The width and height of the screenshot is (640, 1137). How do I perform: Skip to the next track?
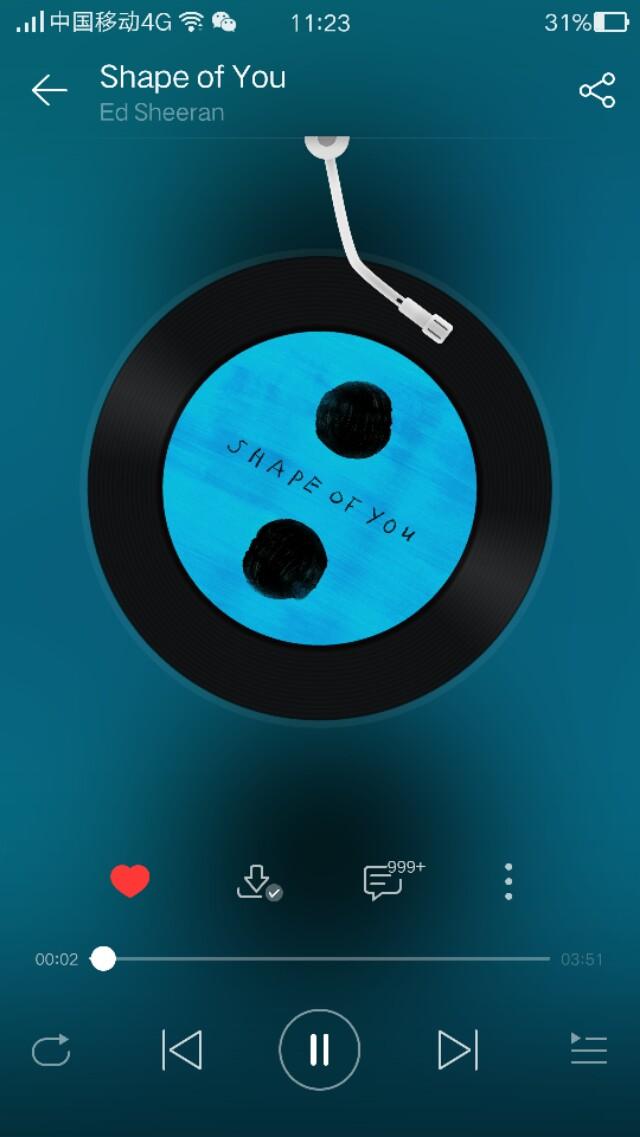click(x=457, y=1050)
